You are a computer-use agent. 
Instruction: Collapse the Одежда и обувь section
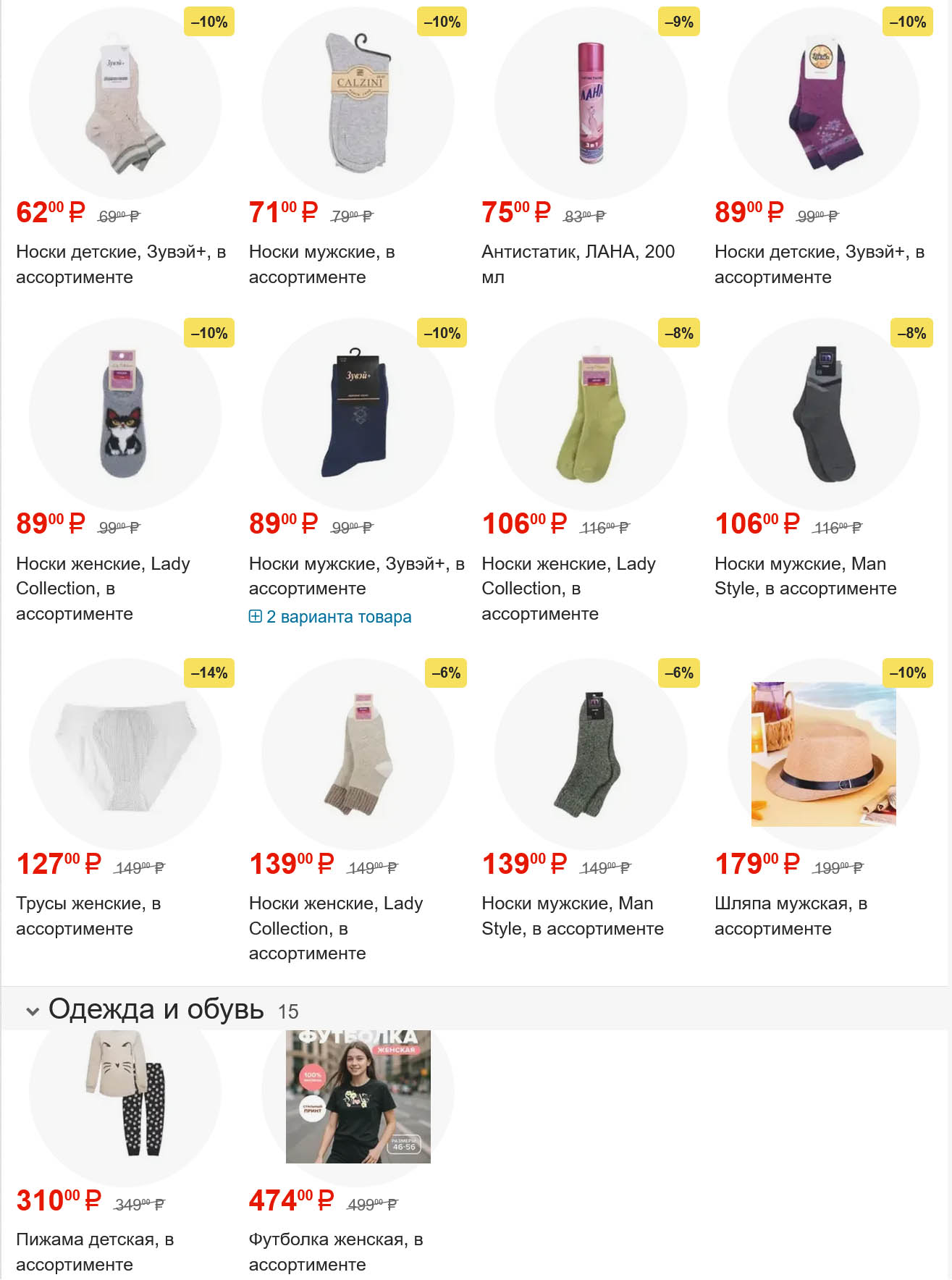pos(33,1011)
